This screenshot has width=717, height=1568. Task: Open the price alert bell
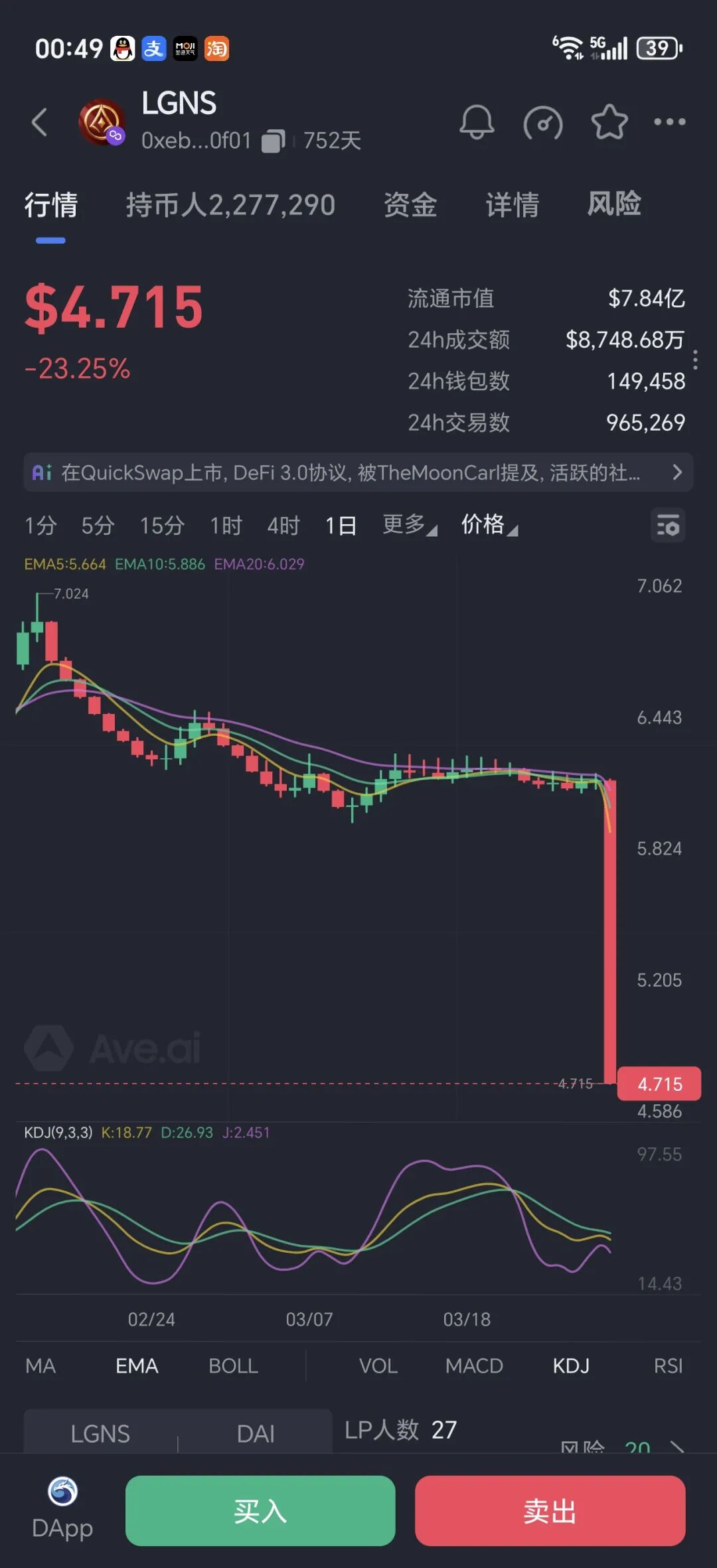477,122
